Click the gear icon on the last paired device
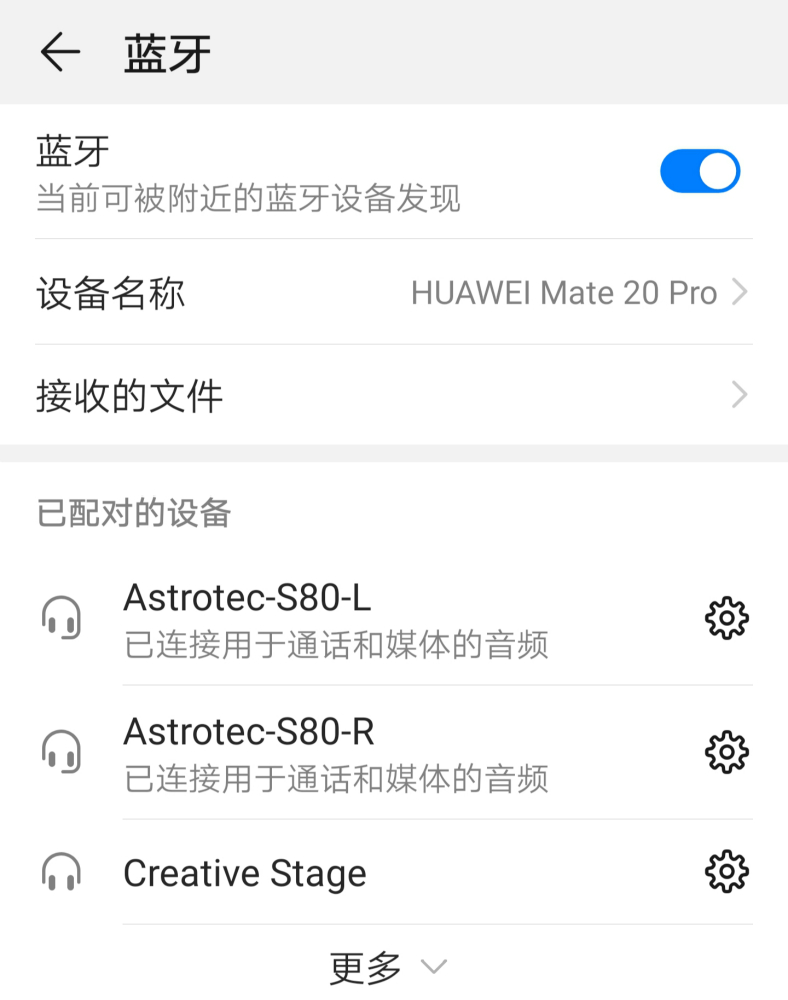This screenshot has height=1000, width=788. click(726, 871)
